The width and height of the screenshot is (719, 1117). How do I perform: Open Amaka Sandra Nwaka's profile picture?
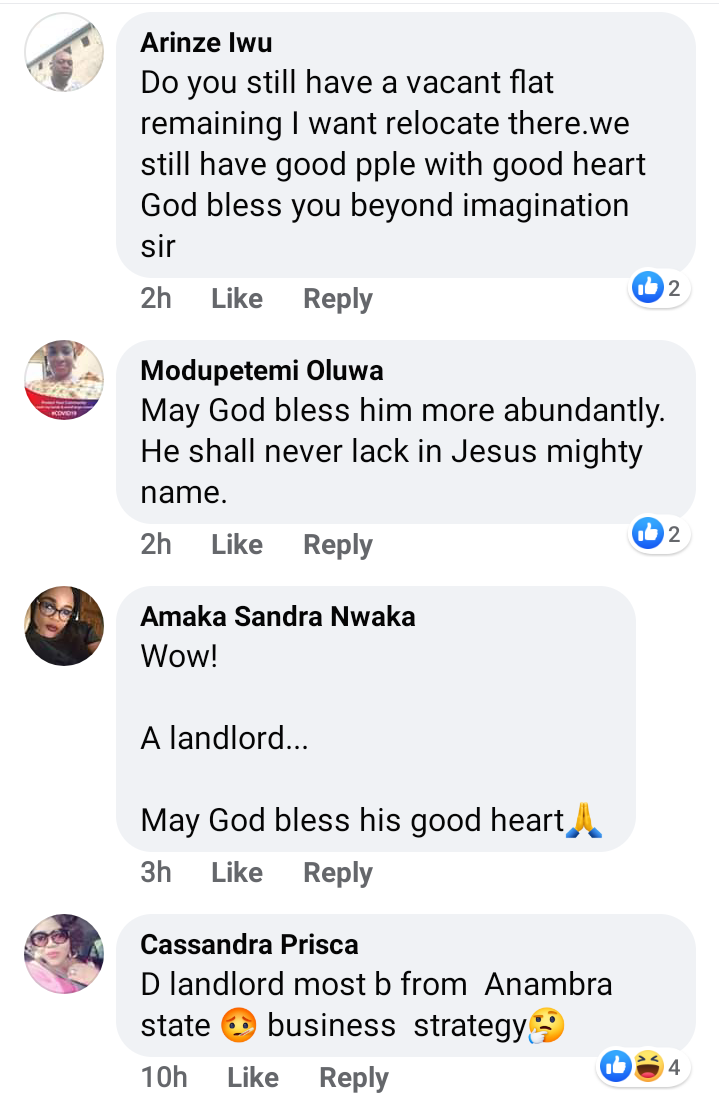[64, 626]
